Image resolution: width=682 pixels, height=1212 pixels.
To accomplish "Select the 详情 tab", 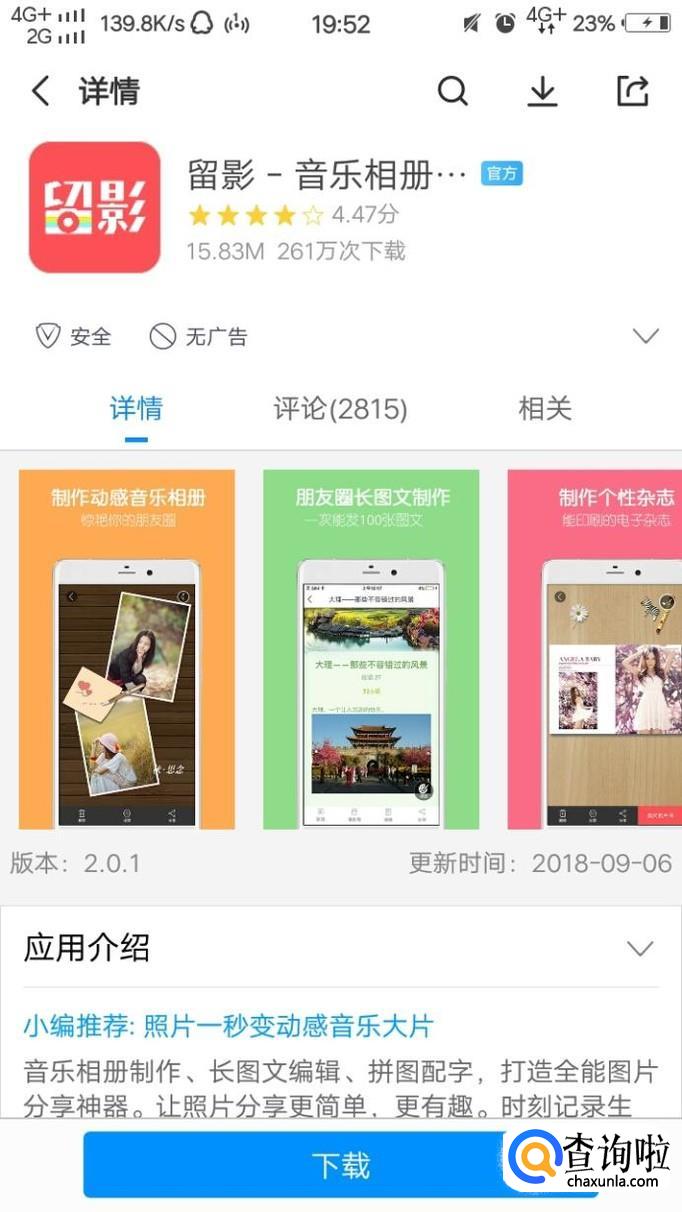I will point(136,408).
